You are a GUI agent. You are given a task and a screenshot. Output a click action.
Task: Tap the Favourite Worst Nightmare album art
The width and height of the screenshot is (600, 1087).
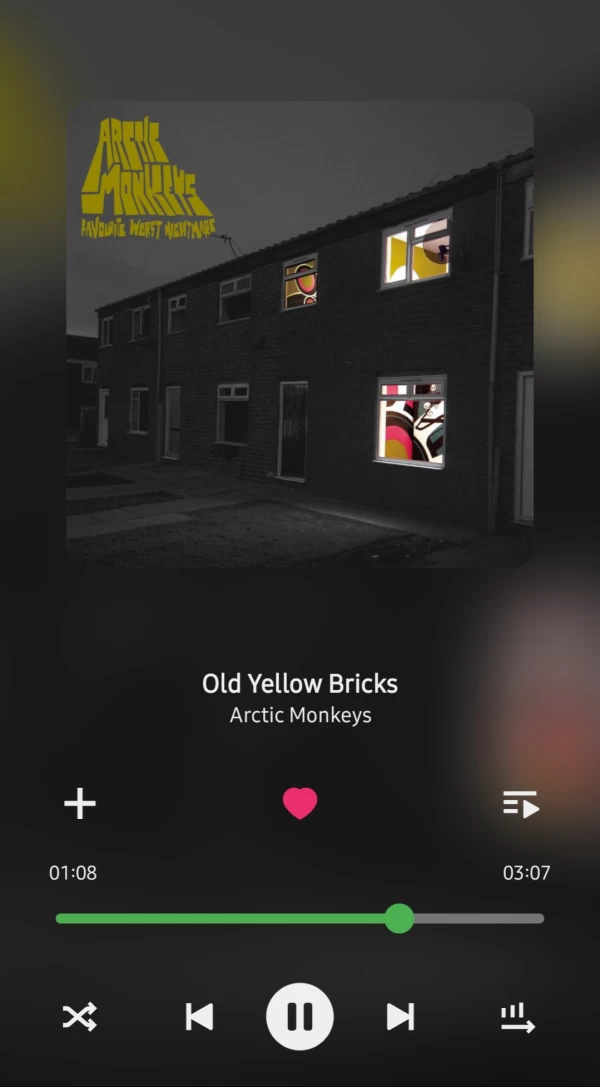pos(300,334)
